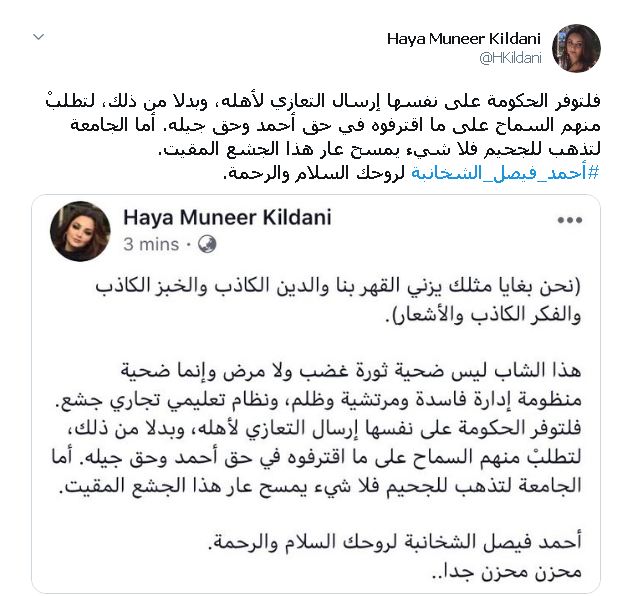This screenshot has height=596, width=627.
Task: Open the tweet options chevron menu
Action: pos(38,36)
